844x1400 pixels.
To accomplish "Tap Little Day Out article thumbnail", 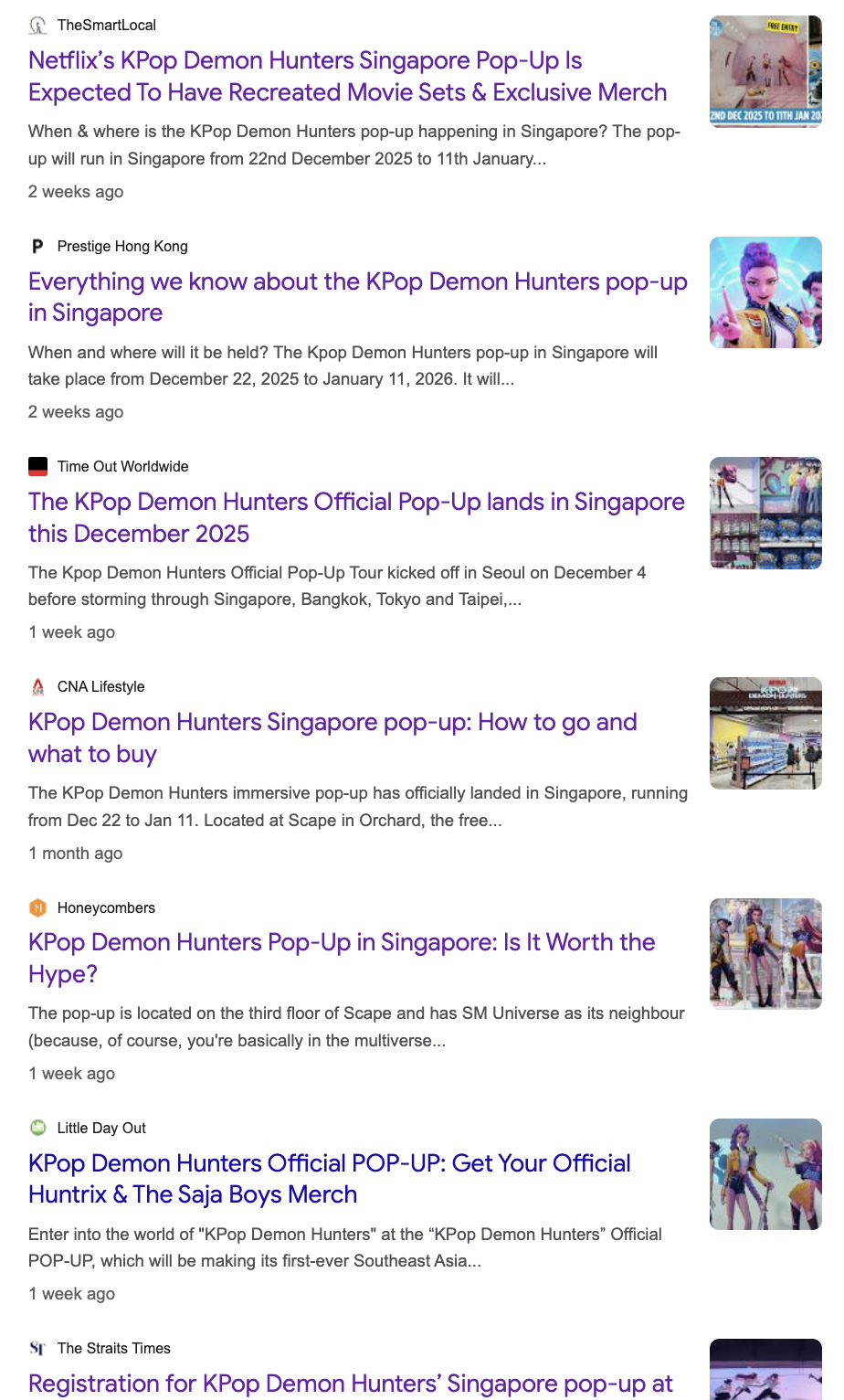I will [x=765, y=1174].
